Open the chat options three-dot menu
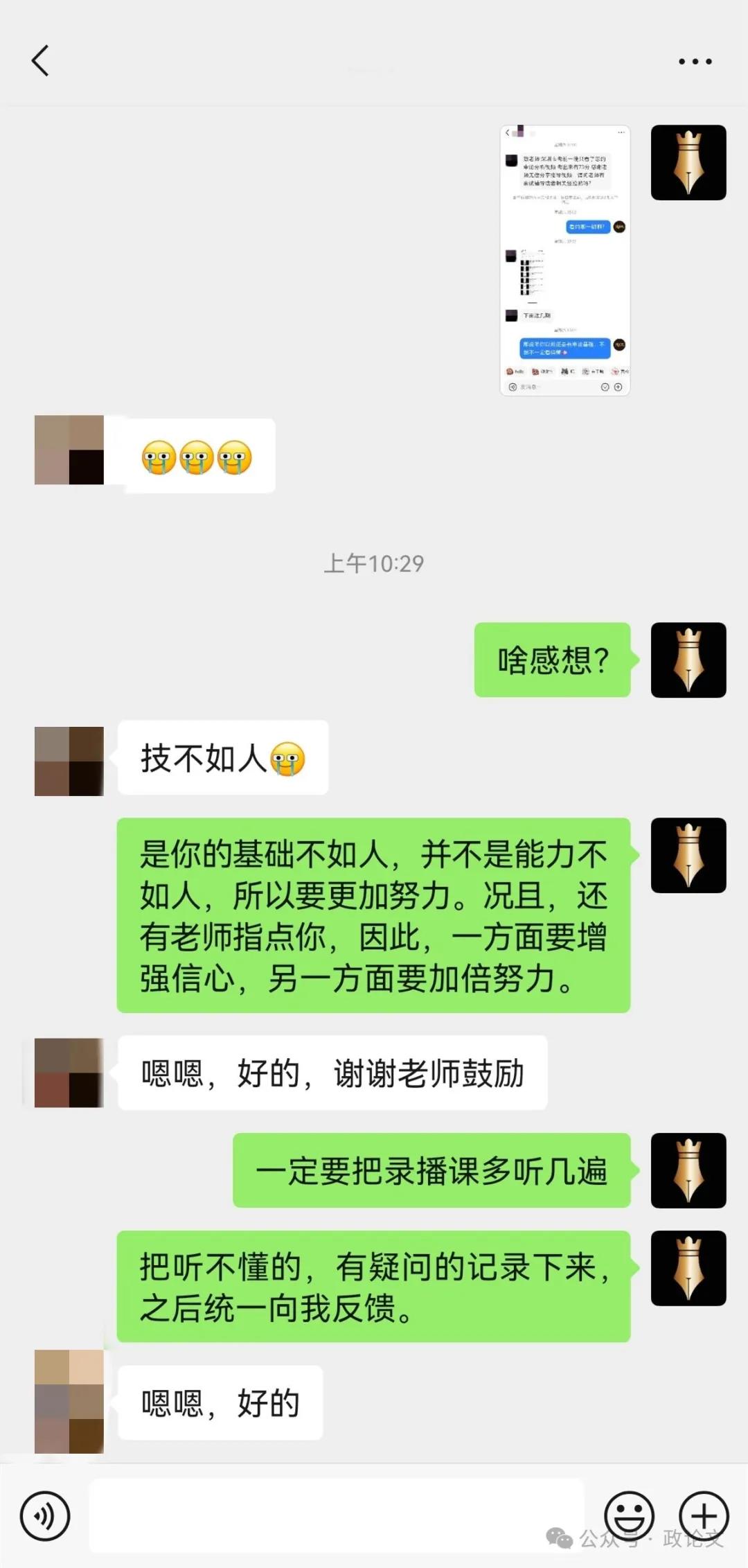 coord(695,62)
